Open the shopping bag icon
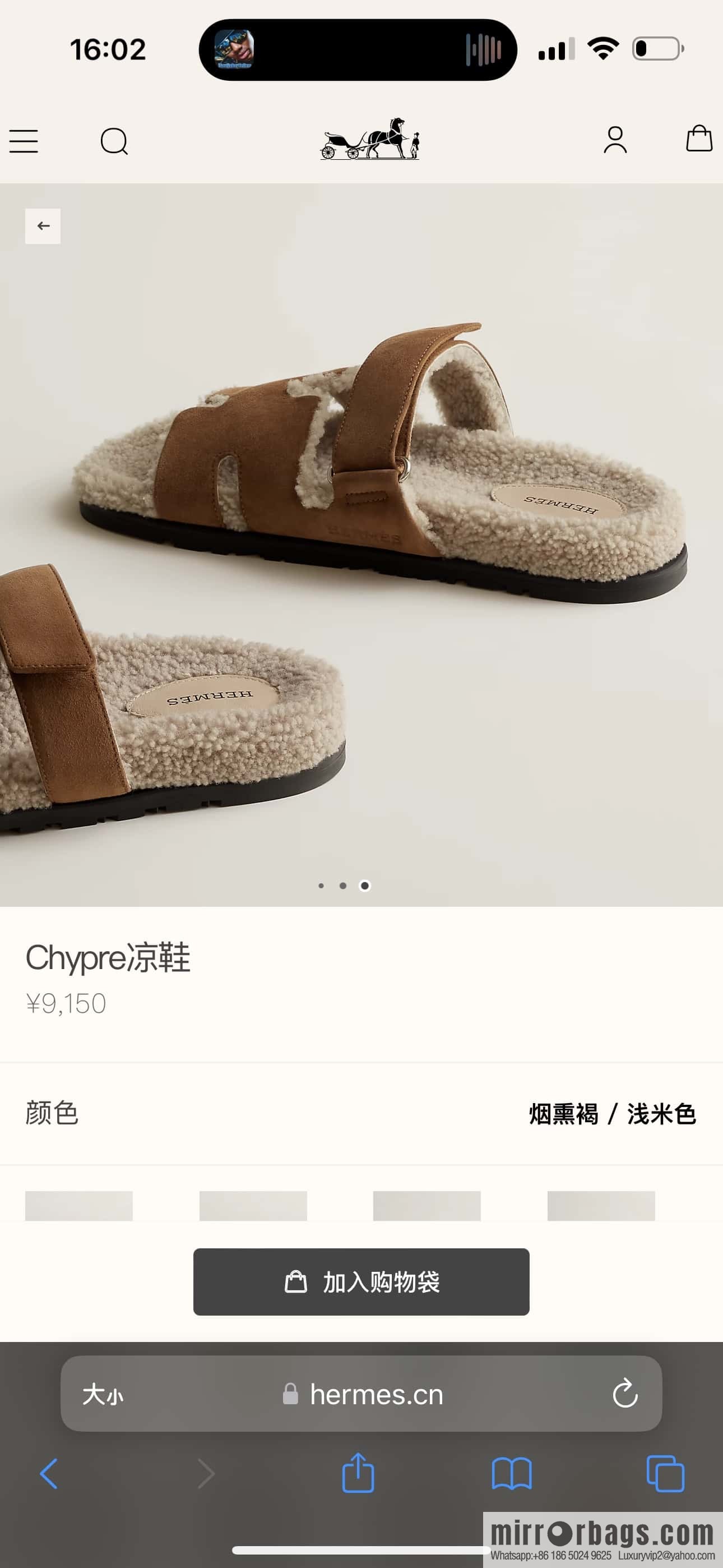The height and width of the screenshot is (1568, 723). click(699, 139)
